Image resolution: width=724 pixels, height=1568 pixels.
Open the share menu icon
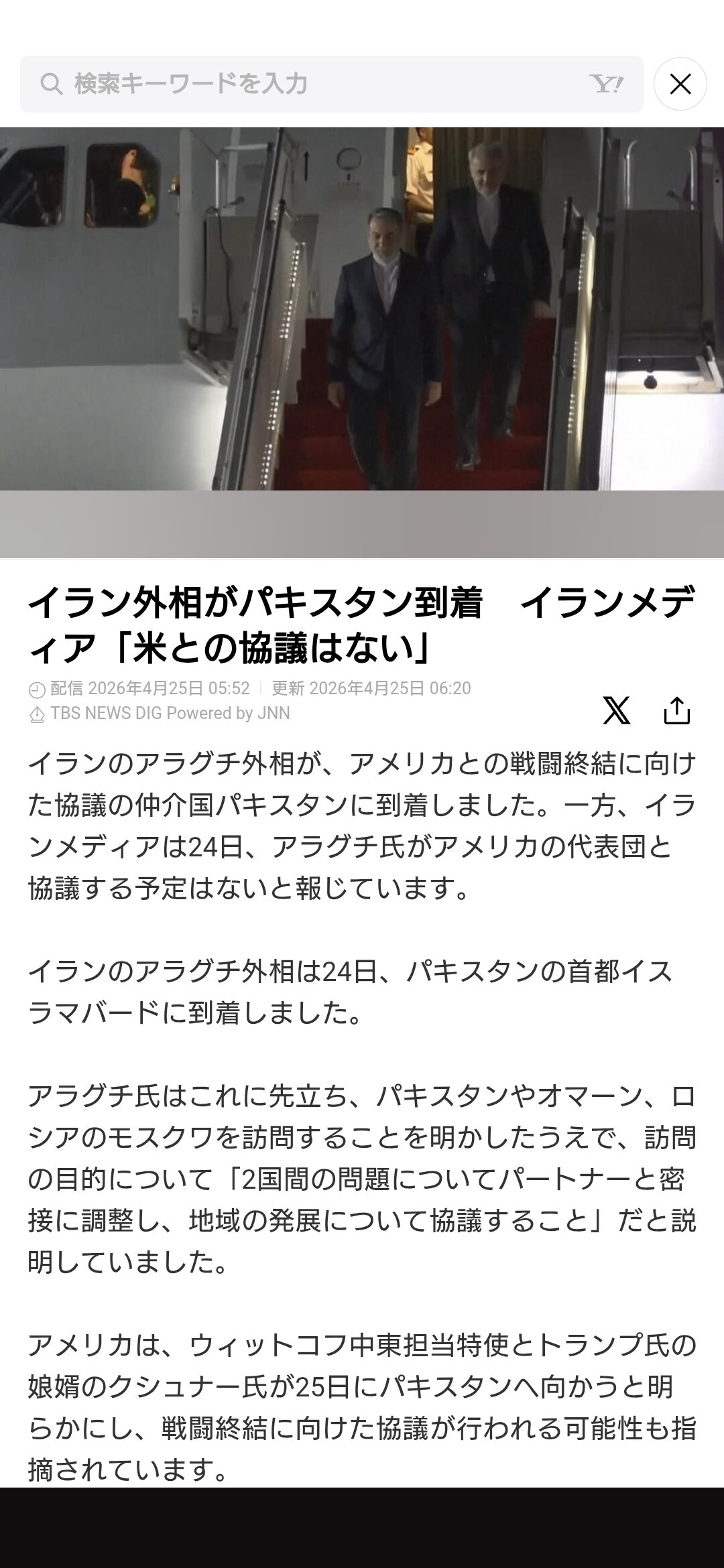[676, 710]
